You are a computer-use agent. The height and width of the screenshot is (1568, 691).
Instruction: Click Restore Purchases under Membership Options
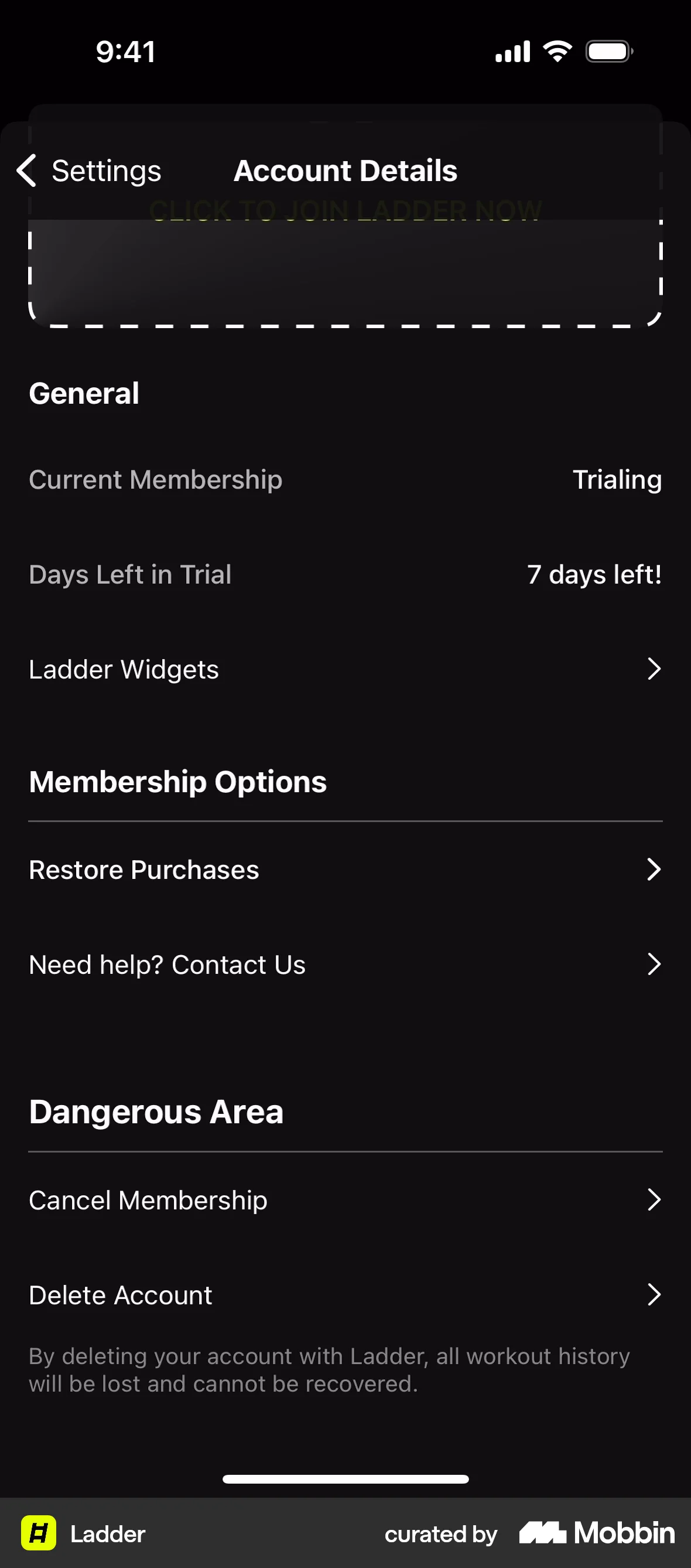144,869
